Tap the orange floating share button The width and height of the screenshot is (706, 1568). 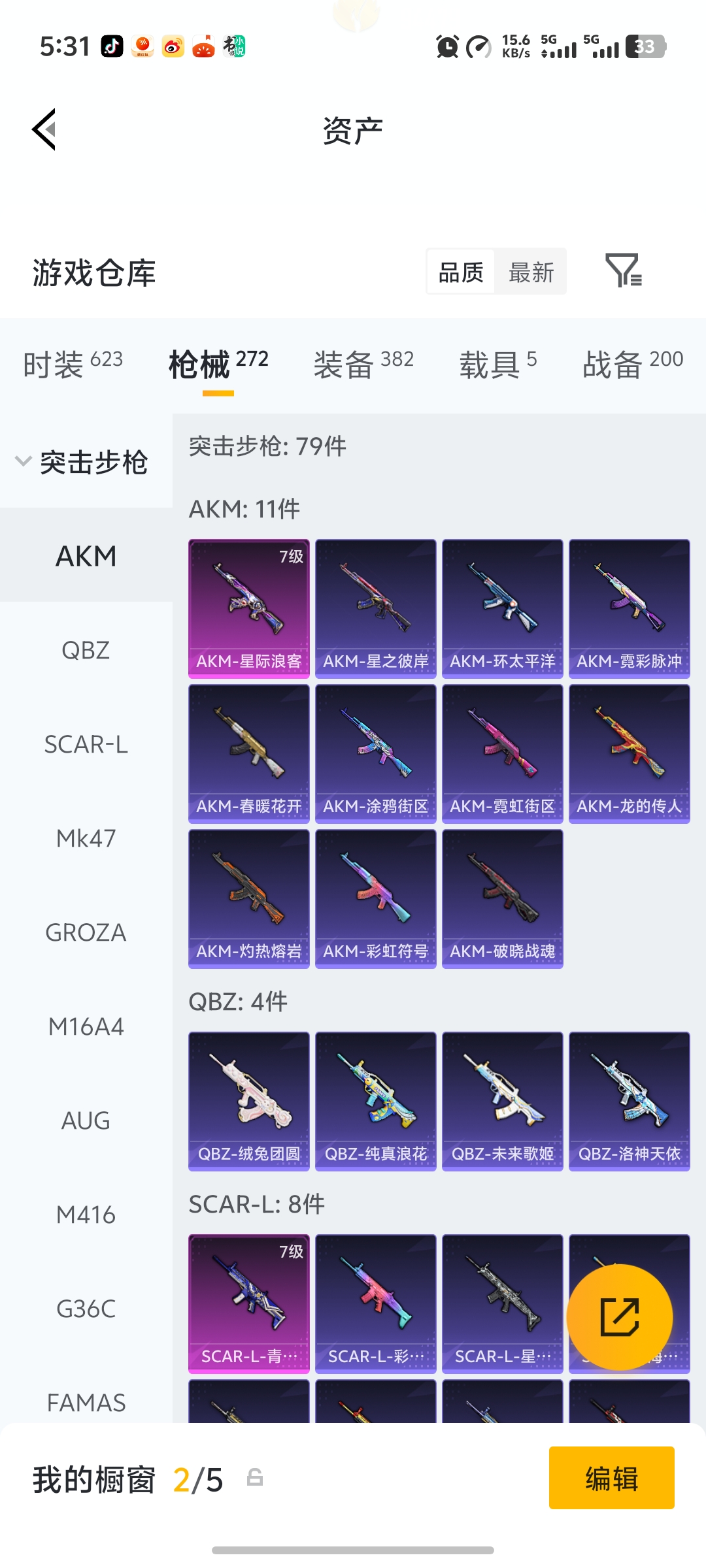[x=619, y=1316]
